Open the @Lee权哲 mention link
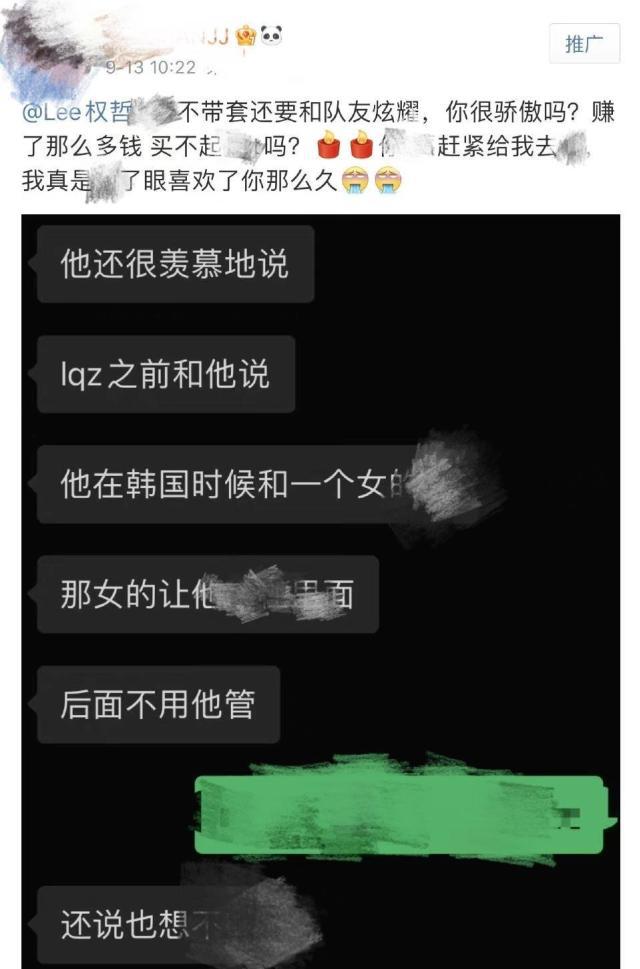The image size is (640, 969). tap(75, 112)
